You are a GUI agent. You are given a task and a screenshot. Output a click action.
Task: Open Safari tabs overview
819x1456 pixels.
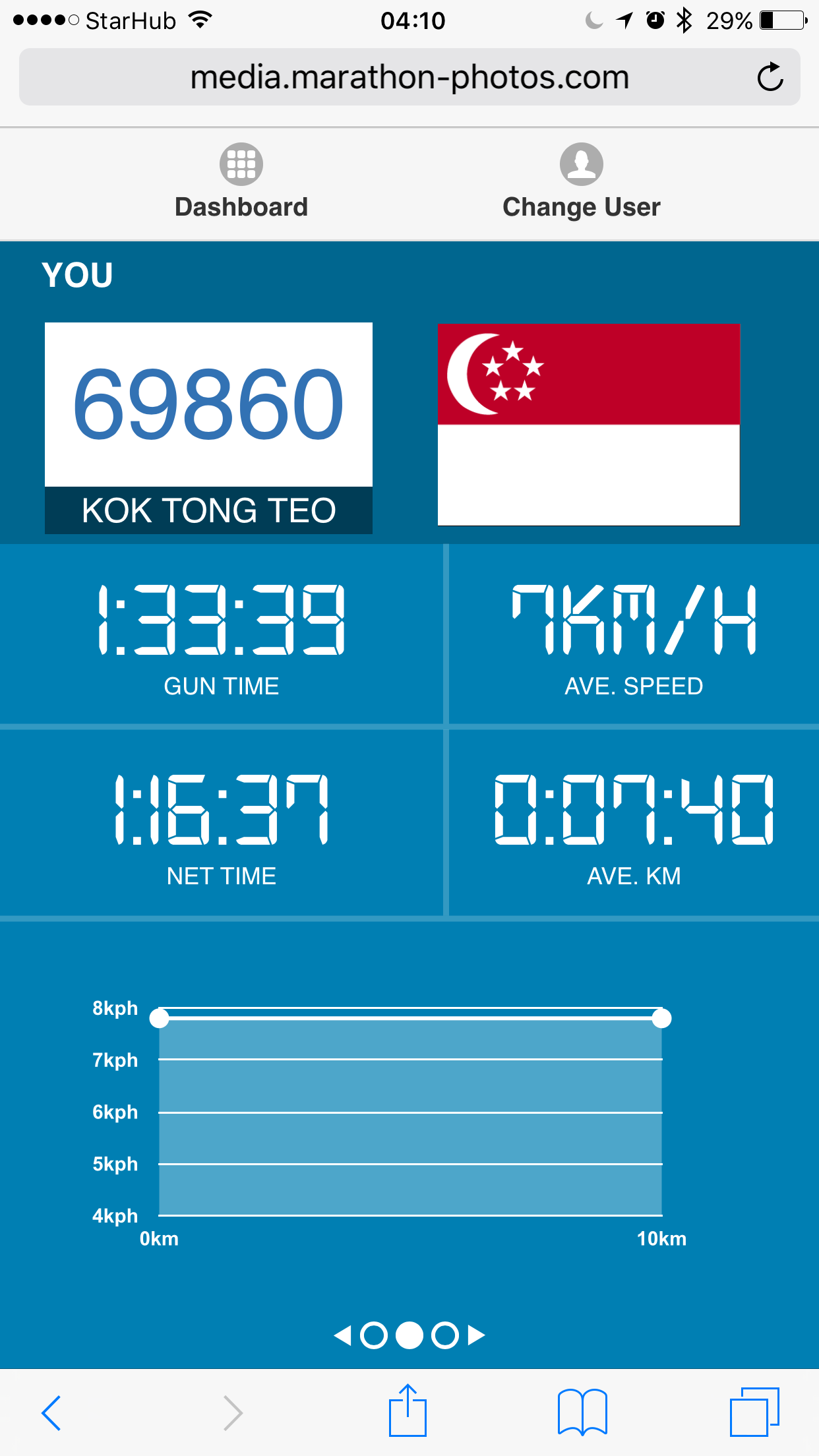pos(755,1412)
